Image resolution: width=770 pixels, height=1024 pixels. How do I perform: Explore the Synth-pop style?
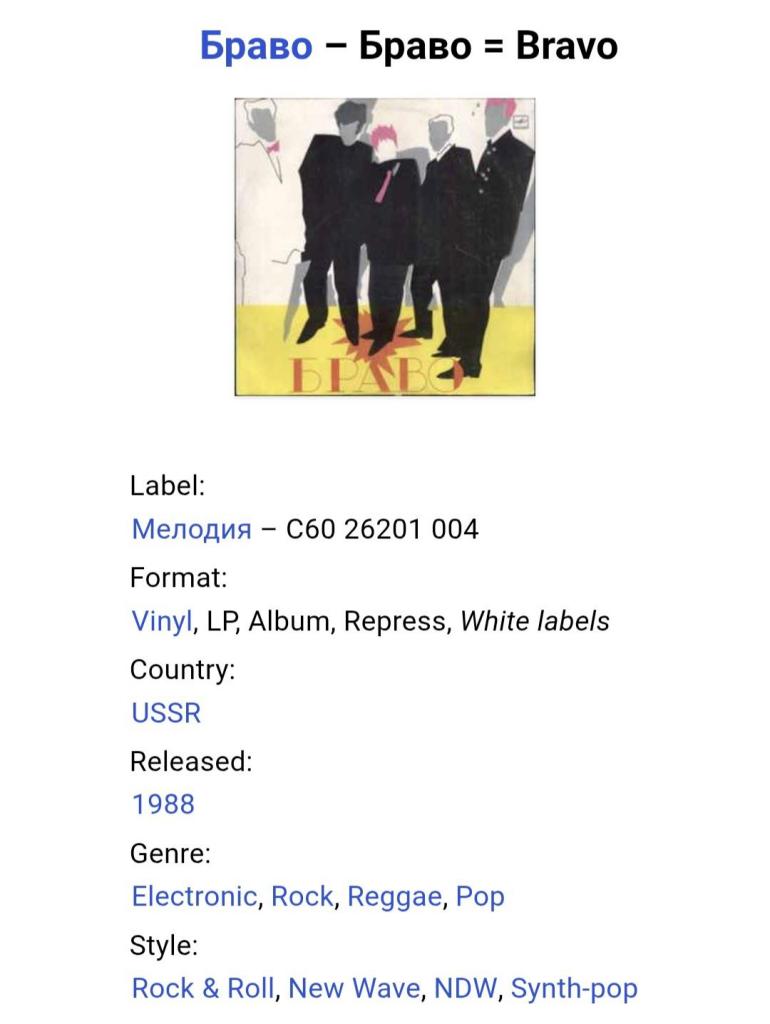click(x=574, y=989)
